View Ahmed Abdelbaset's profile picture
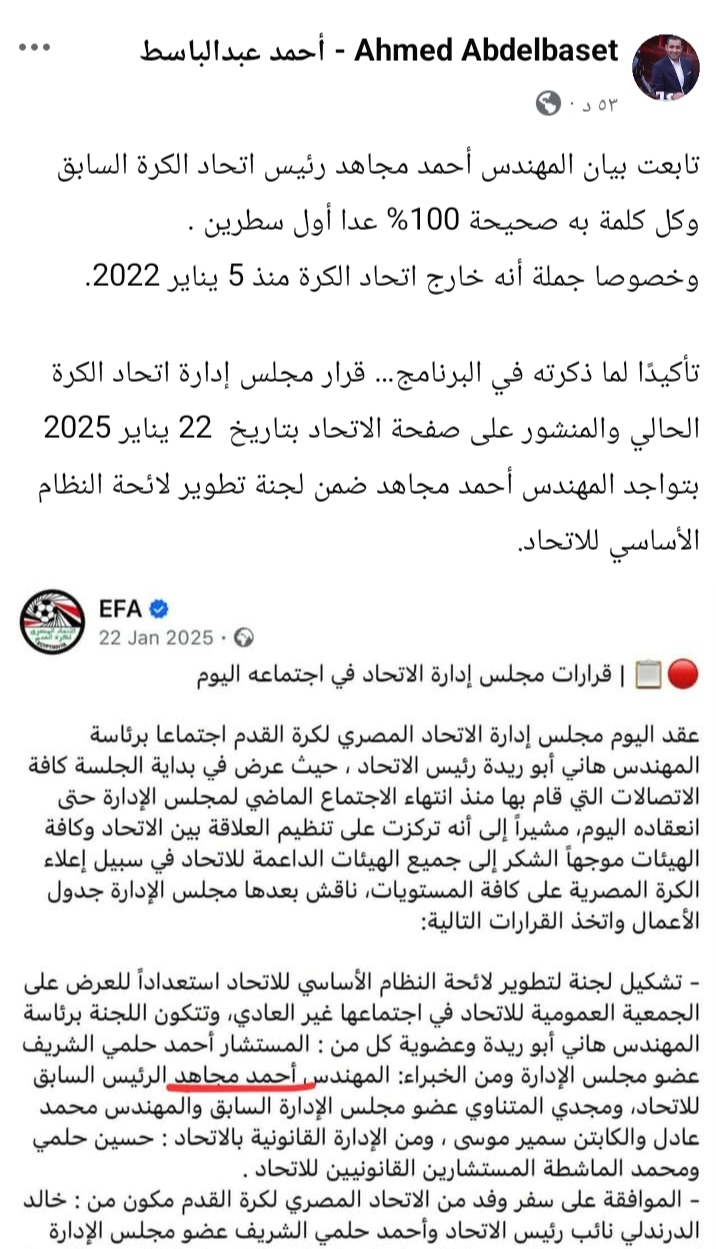Viewport: 716px width, 1249px height. (x=667, y=67)
